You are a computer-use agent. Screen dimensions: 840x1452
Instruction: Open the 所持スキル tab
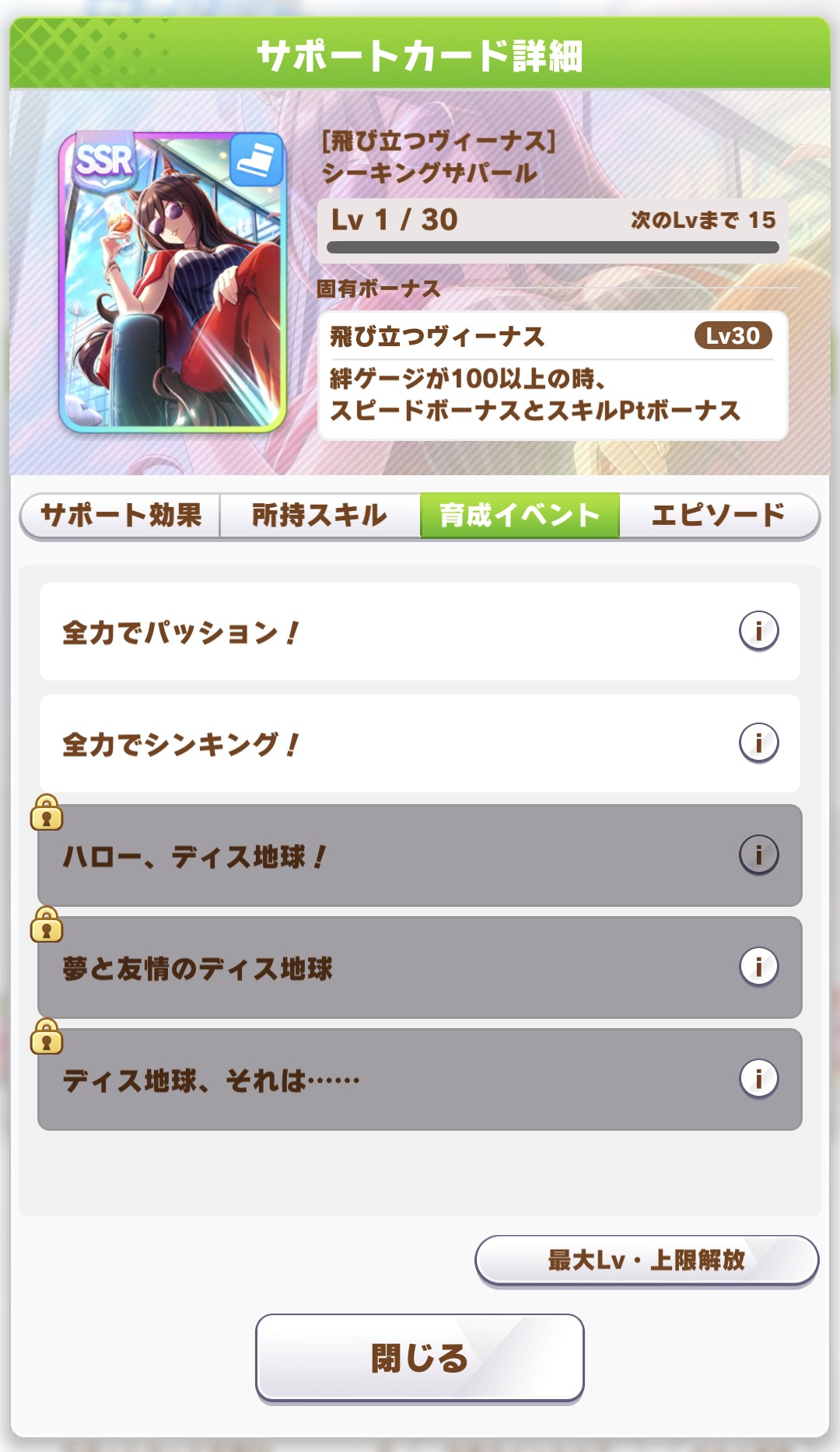coord(320,515)
